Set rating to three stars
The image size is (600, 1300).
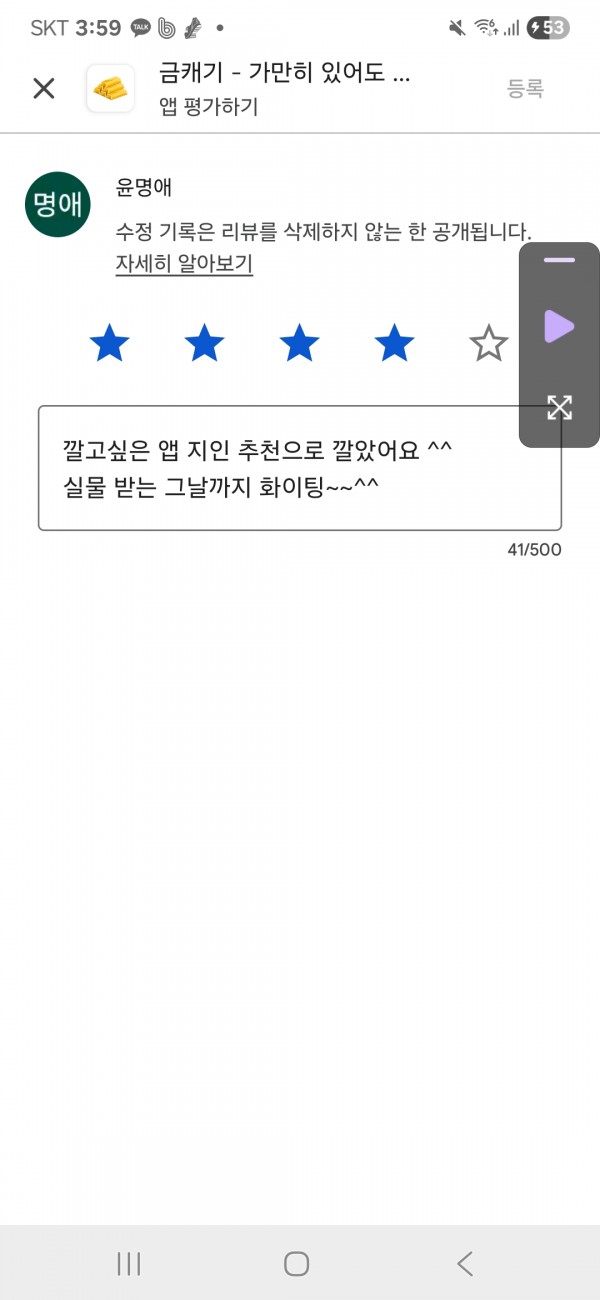pyautogui.click(x=299, y=343)
